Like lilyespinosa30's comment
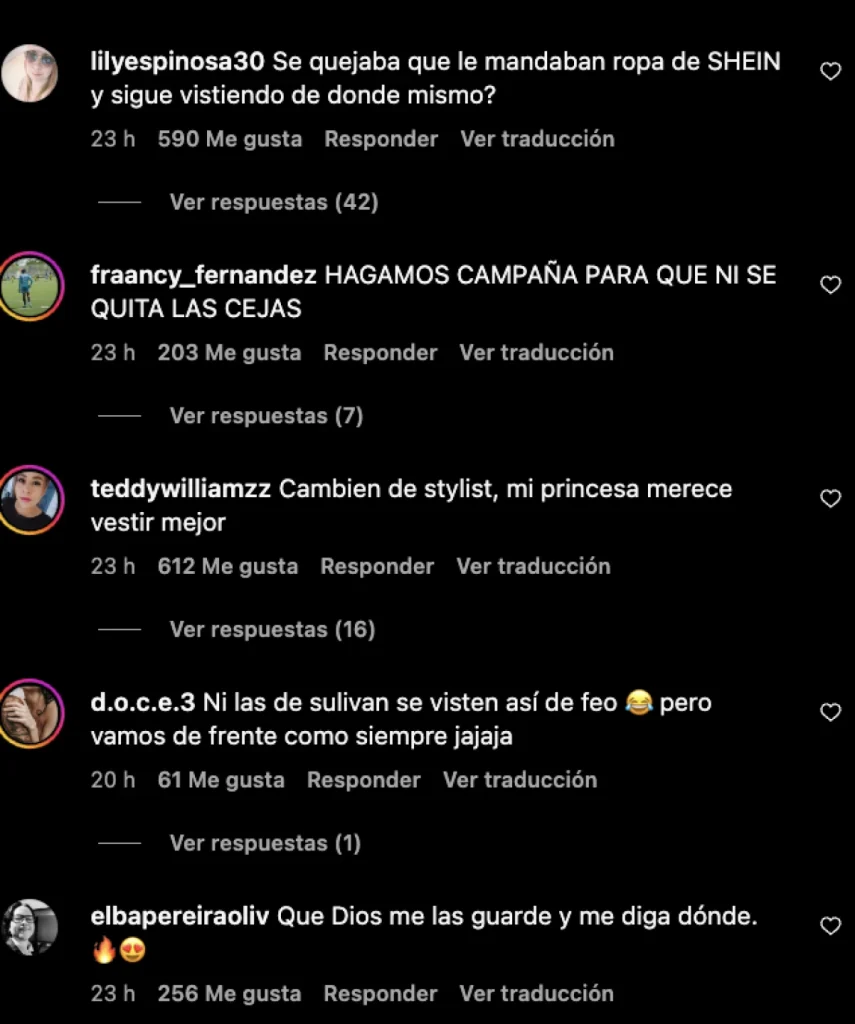Viewport: 855px width, 1024px height. click(830, 71)
